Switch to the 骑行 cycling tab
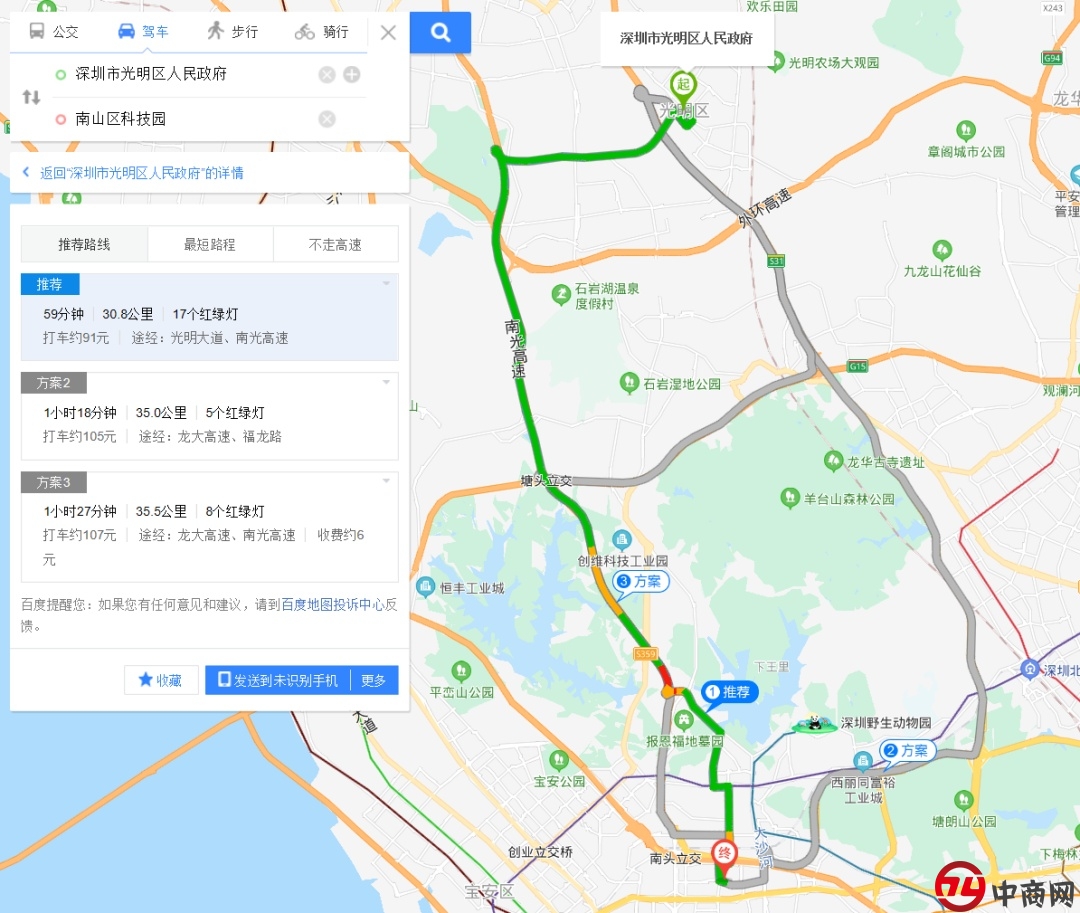The width and height of the screenshot is (1080, 913). (x=322, y=32)
